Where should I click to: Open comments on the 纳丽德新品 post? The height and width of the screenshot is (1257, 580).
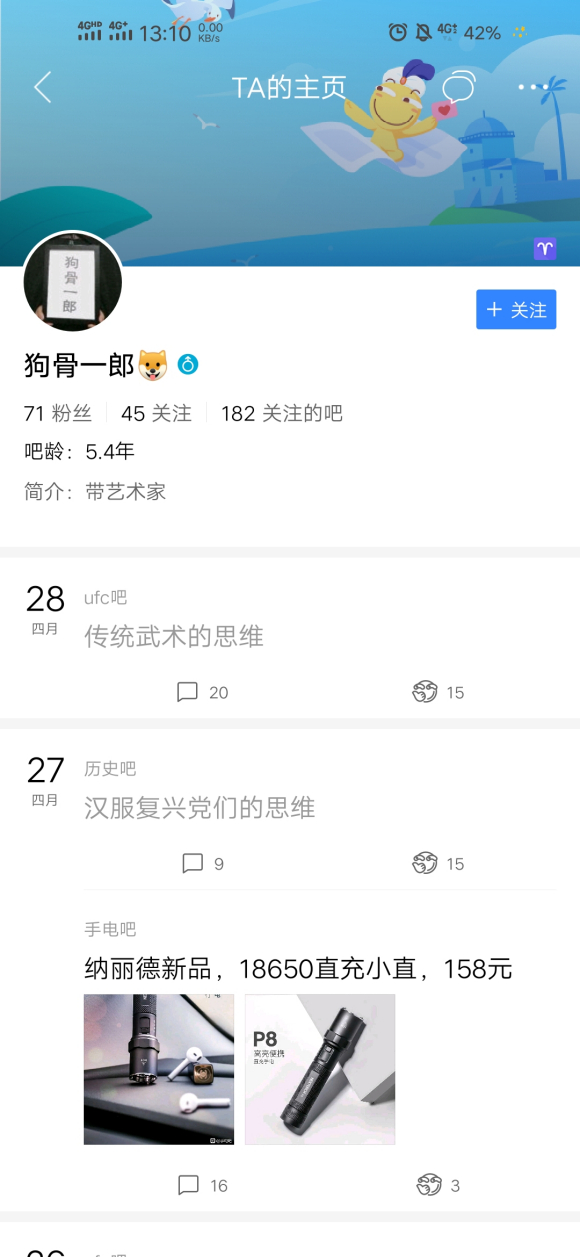(202, 1185)
